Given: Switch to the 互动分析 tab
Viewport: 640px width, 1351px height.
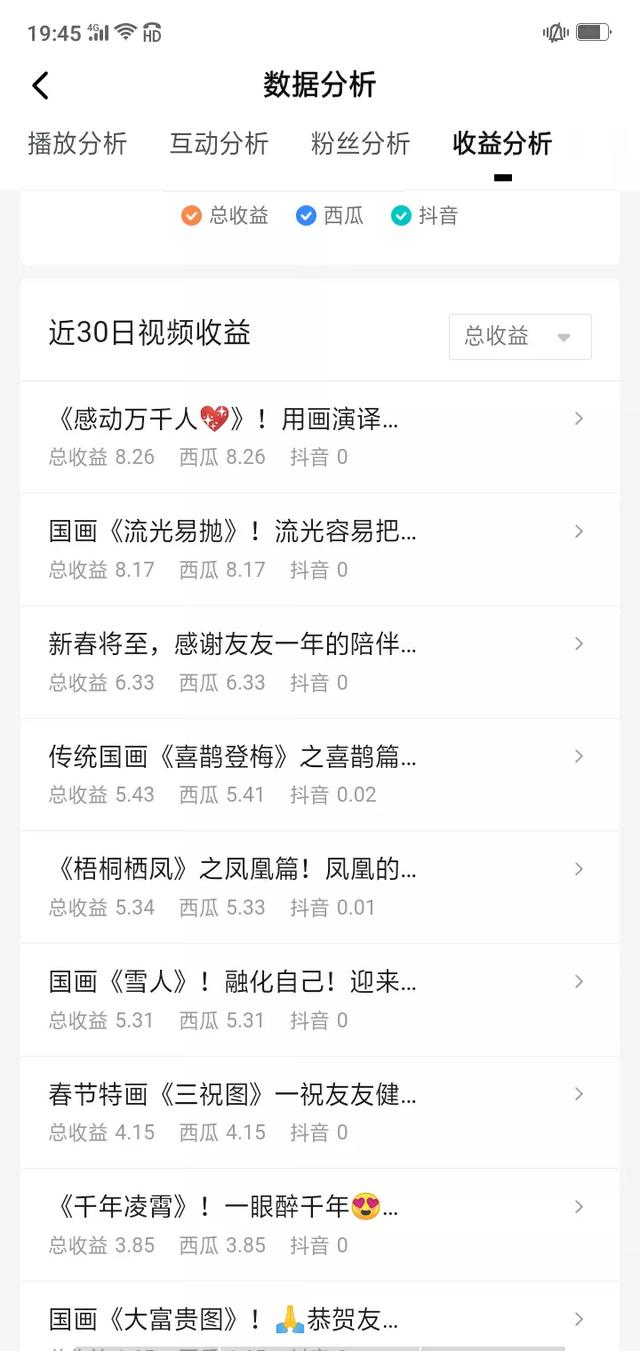Looking at the screenshot, I should [219, 143].
